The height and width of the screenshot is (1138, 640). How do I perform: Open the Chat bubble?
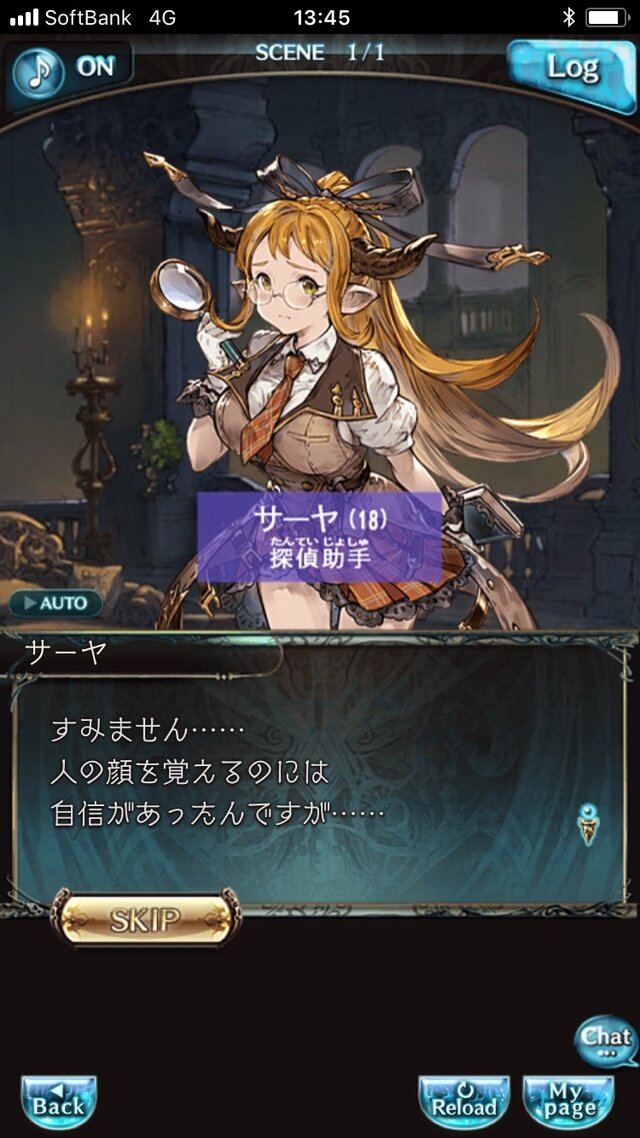pos(606,1040)
